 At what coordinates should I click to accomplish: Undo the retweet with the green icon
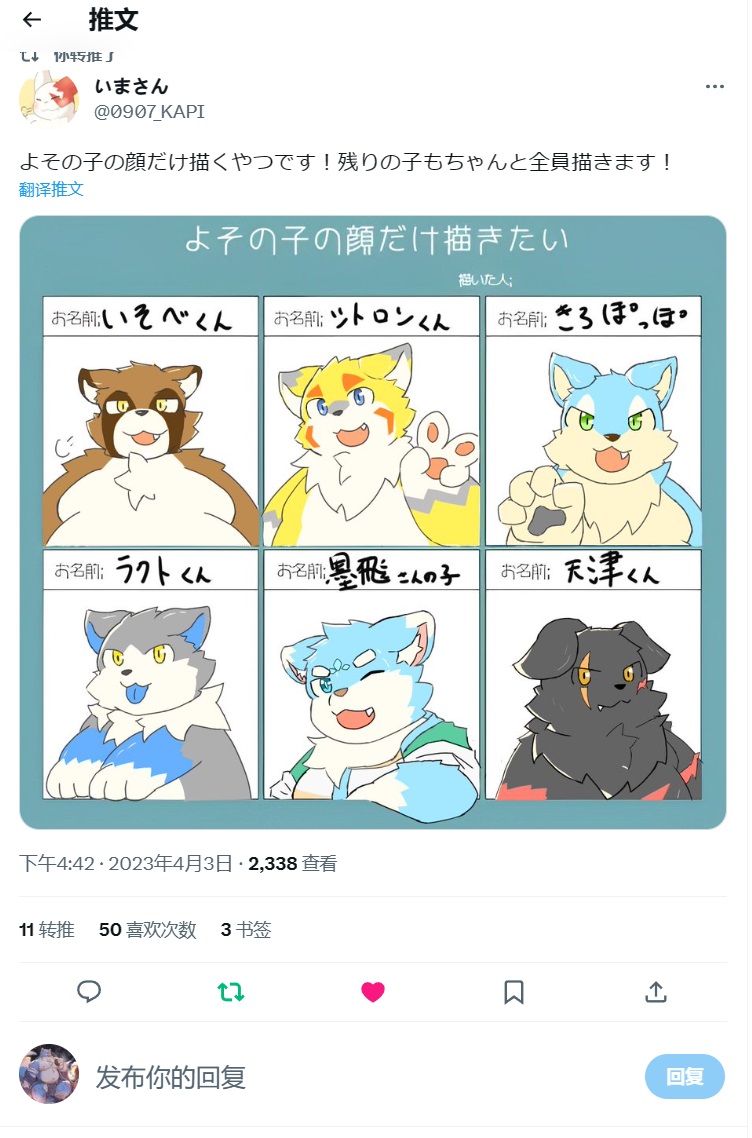point(231,991)
